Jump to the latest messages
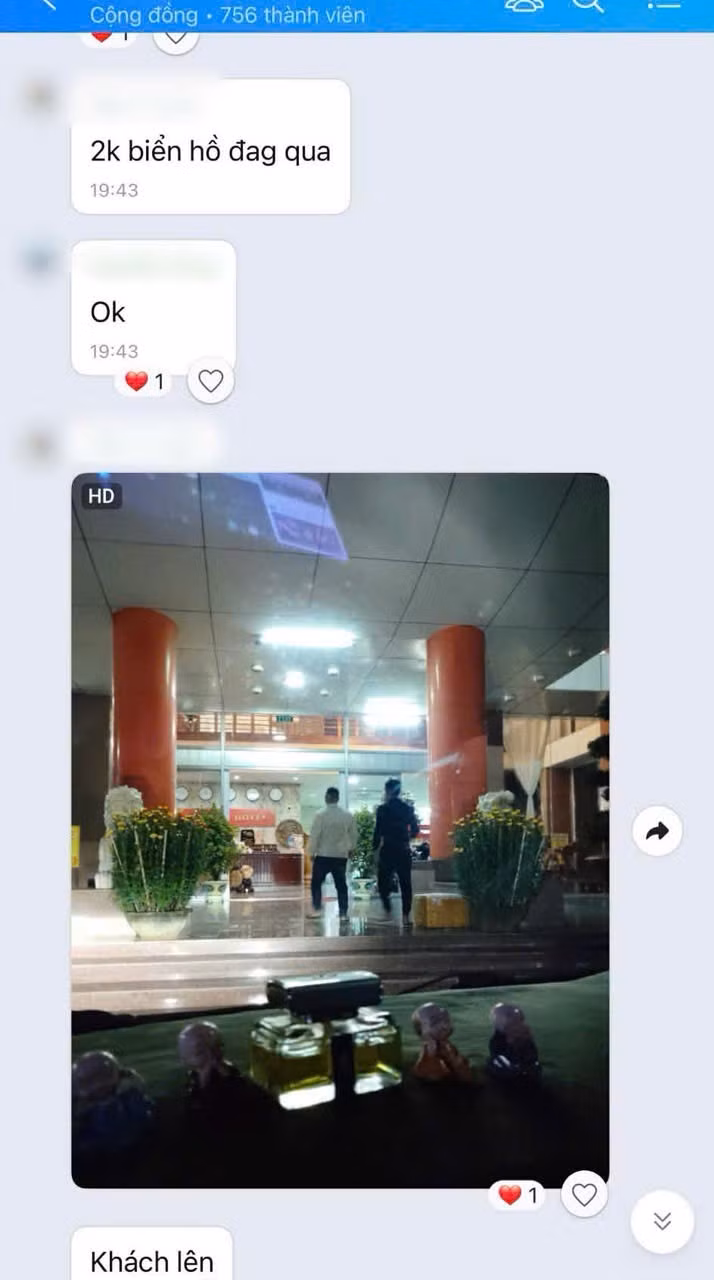Viewport: 714px width, 1280px height. pos(662,1221)
